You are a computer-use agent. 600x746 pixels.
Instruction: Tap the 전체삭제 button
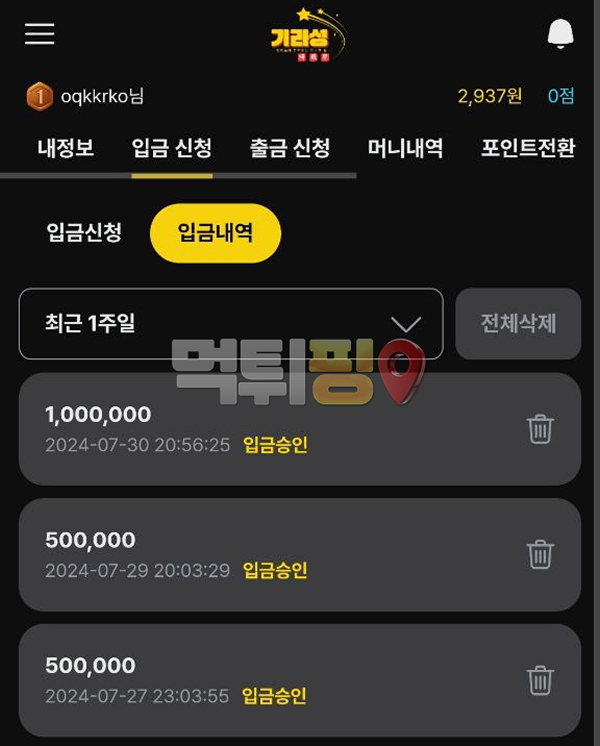click(518, 324)
